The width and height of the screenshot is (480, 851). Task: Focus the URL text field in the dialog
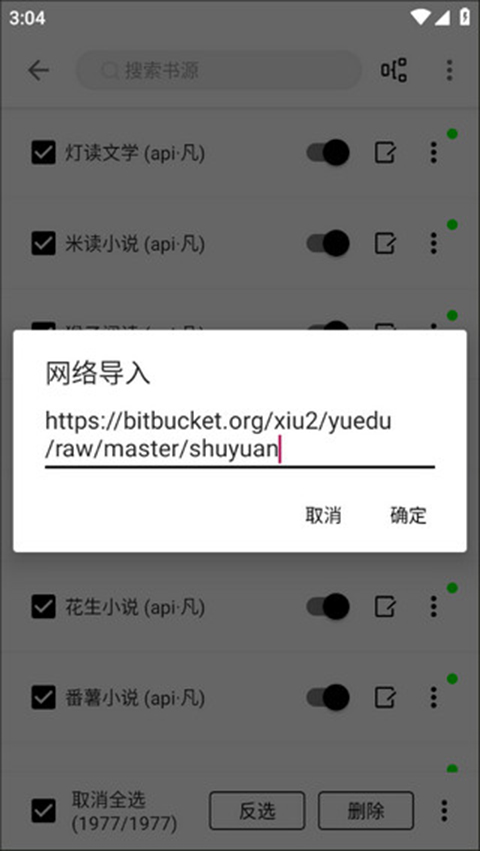[239, 437]
